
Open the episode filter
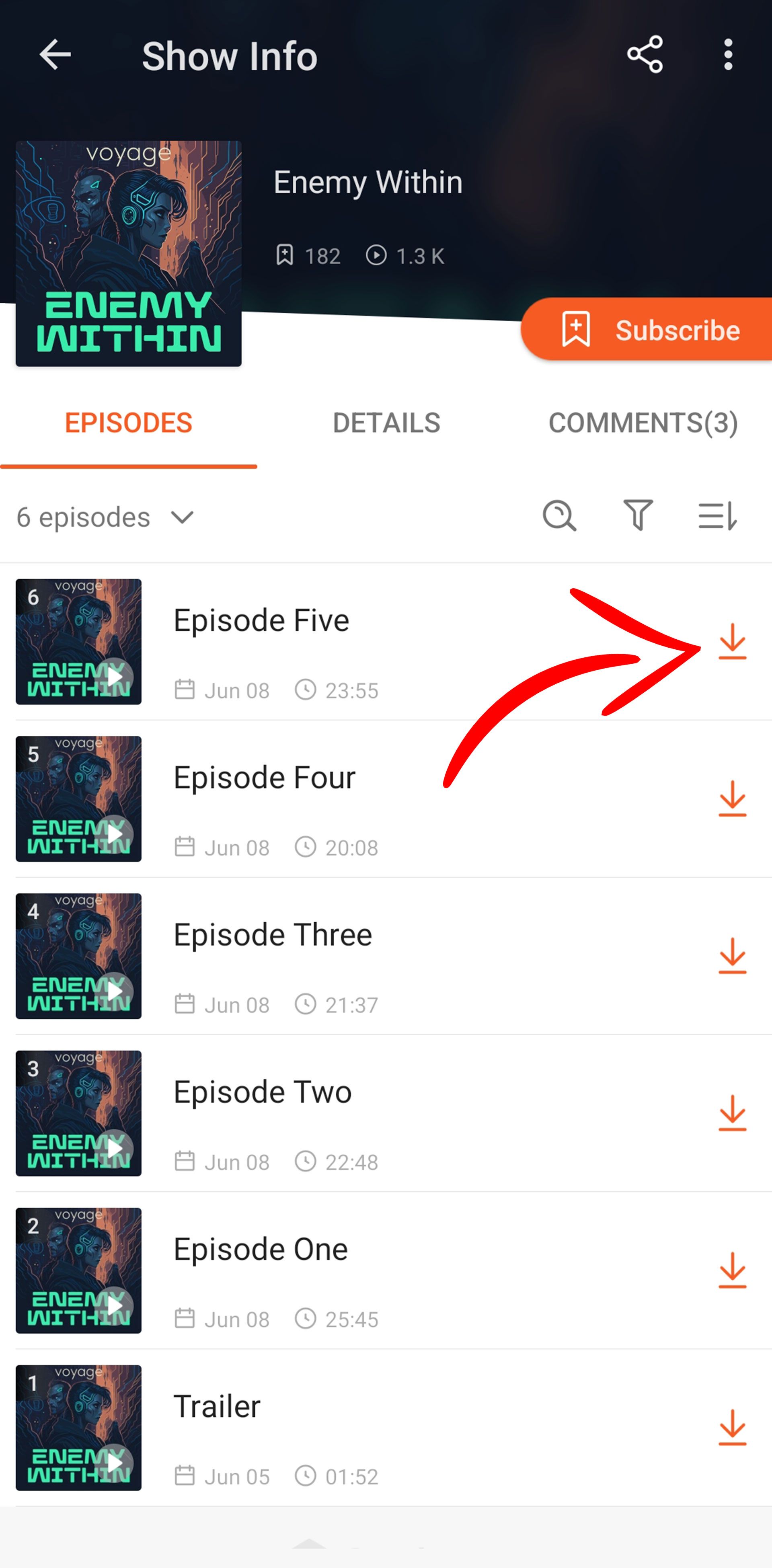[638, 517]
